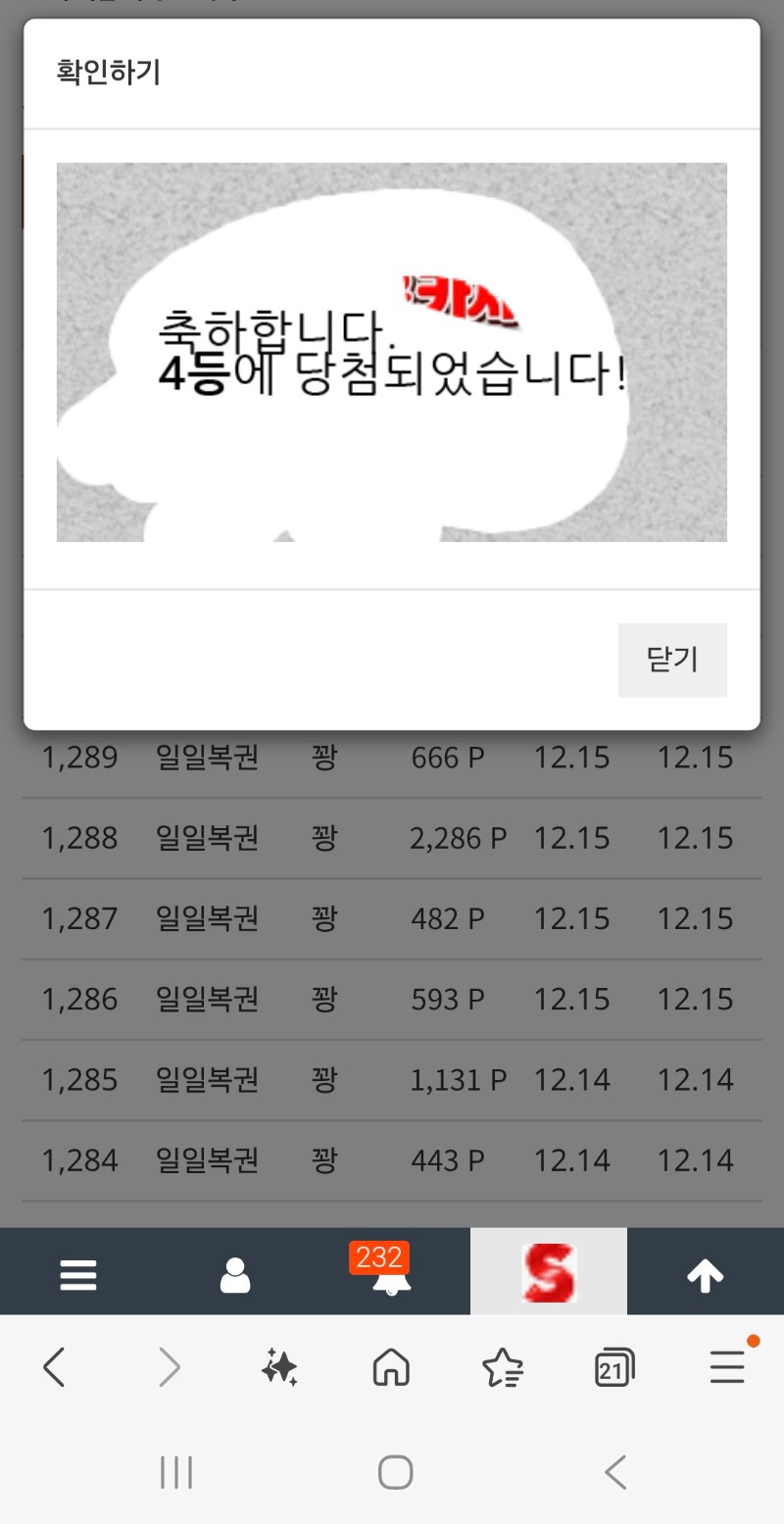The height and width of the screenshot is (1524, 784).
Task: Jump to top with the up arrow
Action: pos(705,1275)
